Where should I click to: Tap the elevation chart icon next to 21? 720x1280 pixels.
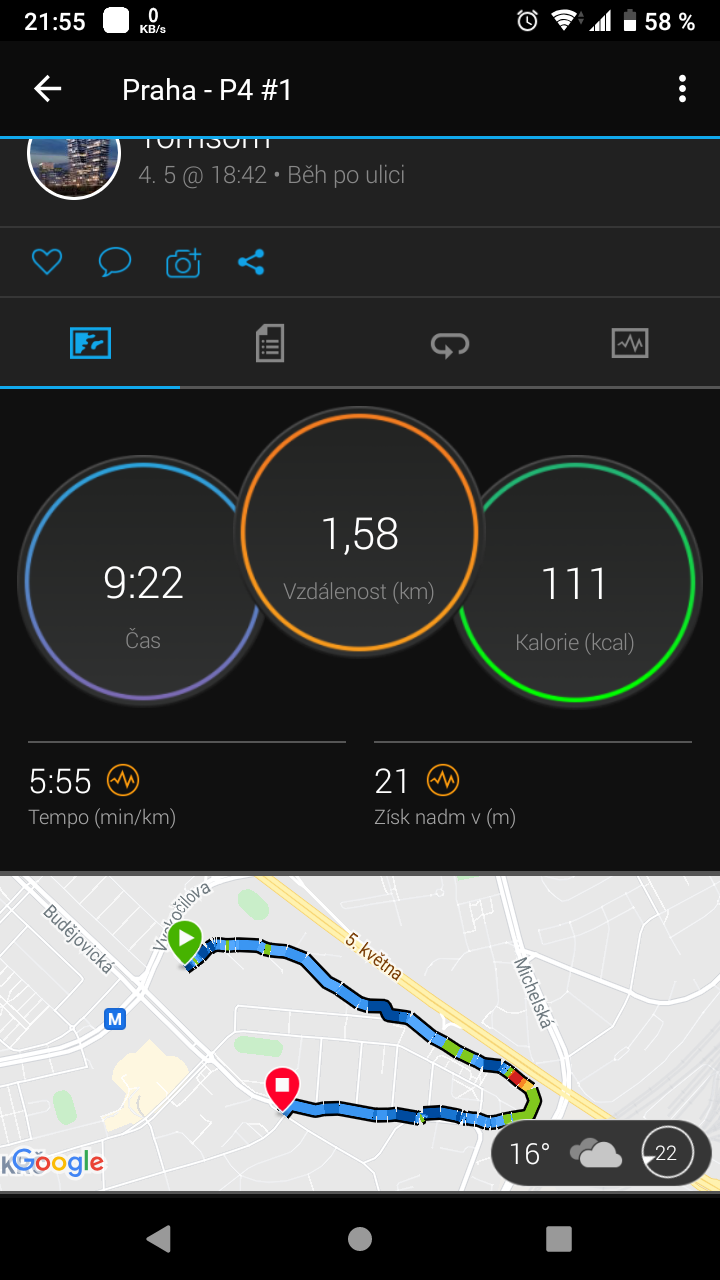(442, 780)
